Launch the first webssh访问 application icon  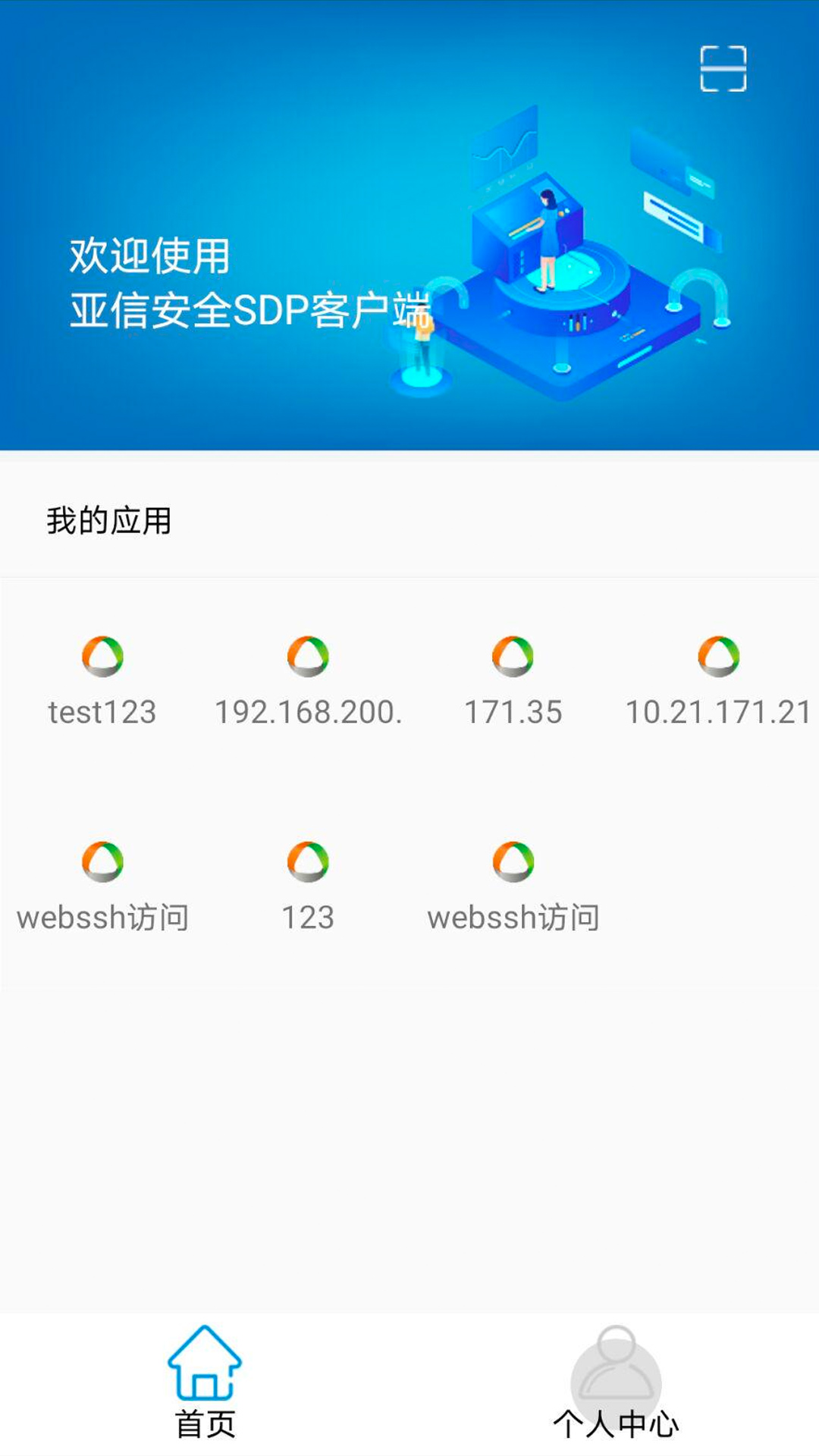point(102,861)
